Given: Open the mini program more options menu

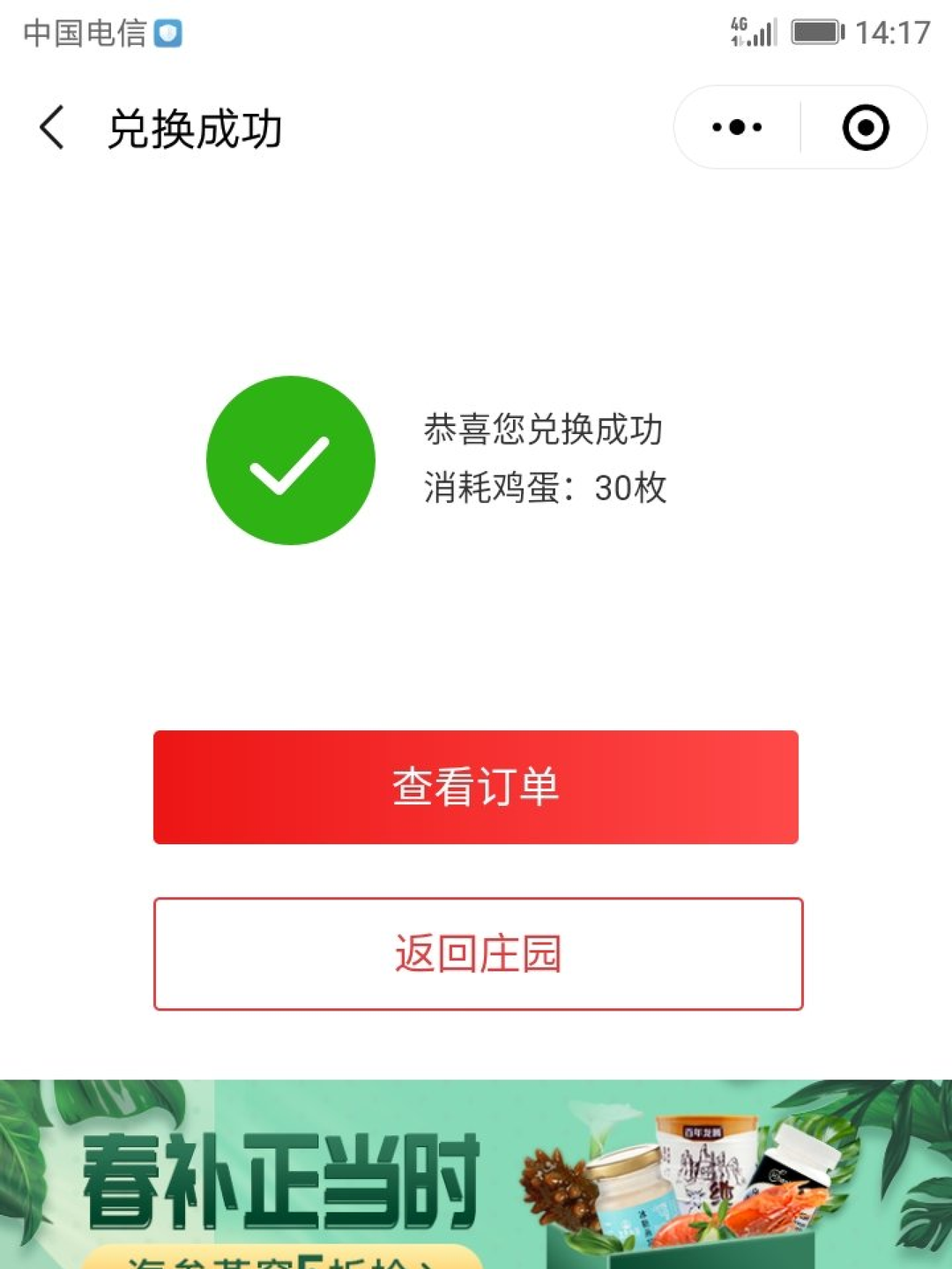Looking at the screenshot, I should [737, 128].
